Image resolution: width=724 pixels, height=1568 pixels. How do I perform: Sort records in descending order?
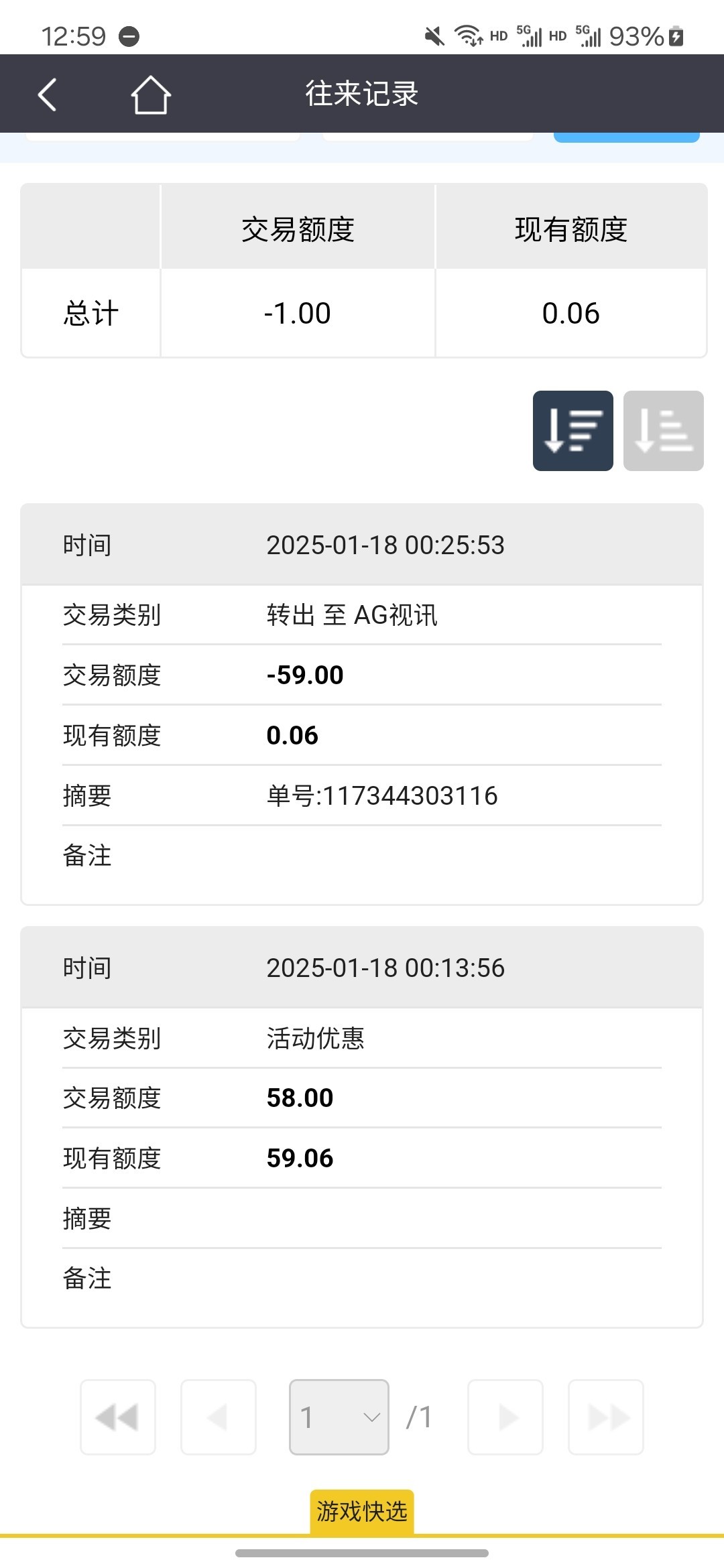[573, 431]
